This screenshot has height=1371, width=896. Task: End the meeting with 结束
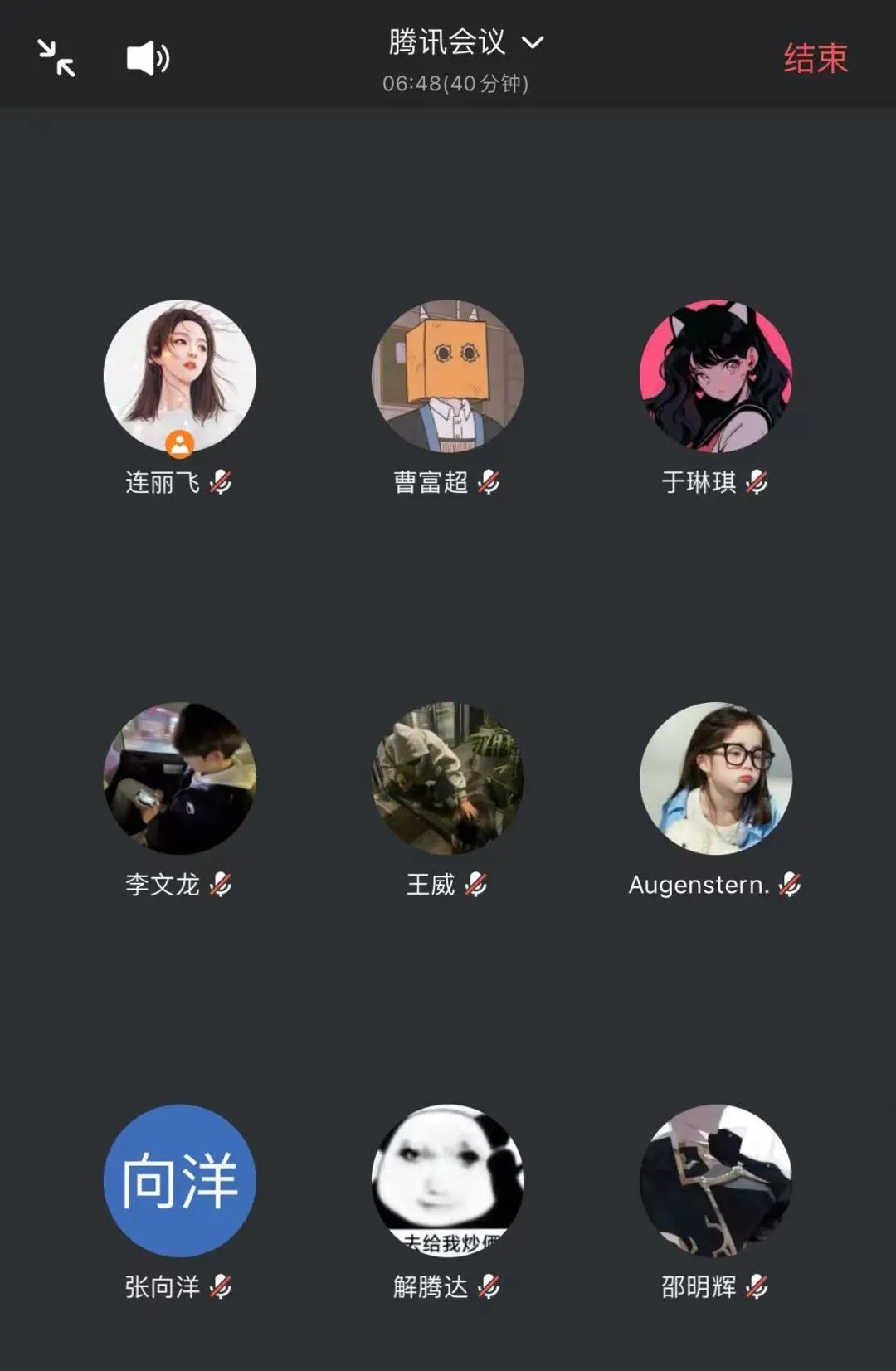[815, 58]
